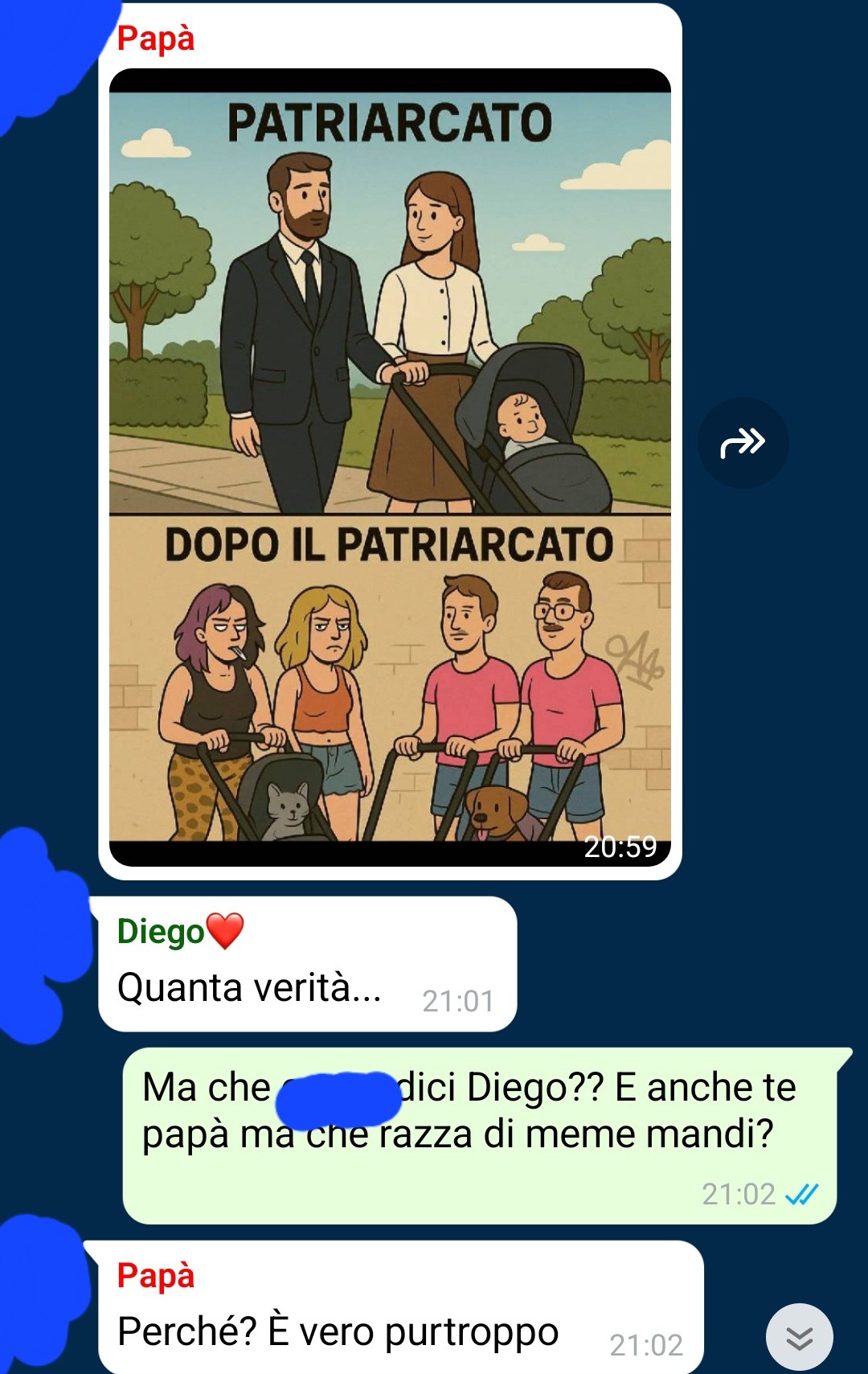Screen dimensions: 868x1374
Task: Jump to the latest messages
Action: 799,1337
